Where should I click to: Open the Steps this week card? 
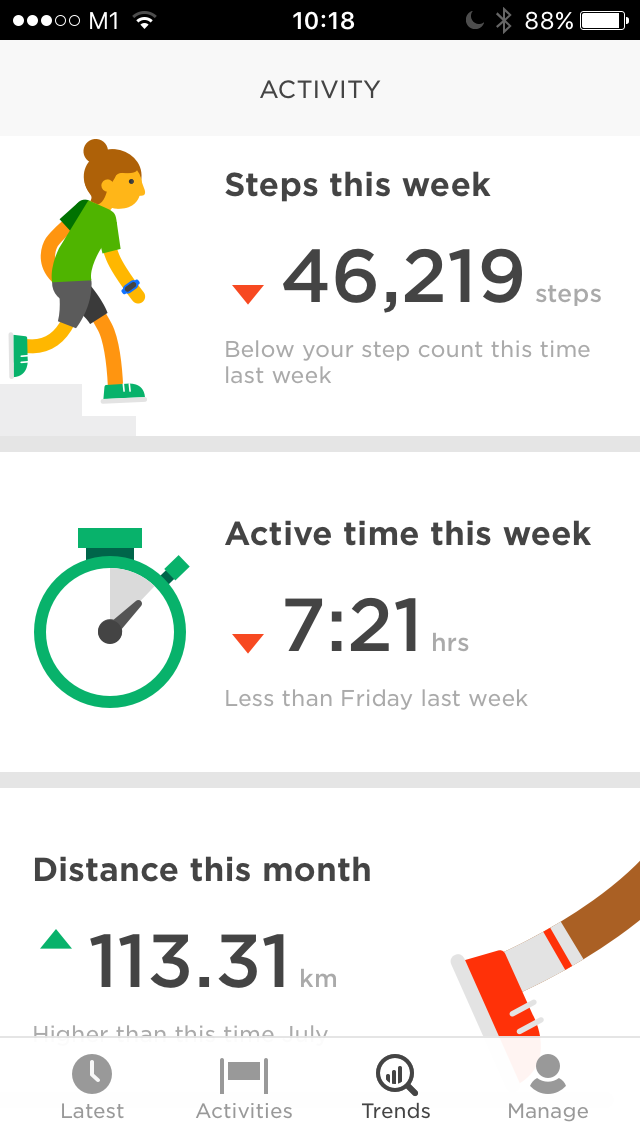[x=320, y=286]
